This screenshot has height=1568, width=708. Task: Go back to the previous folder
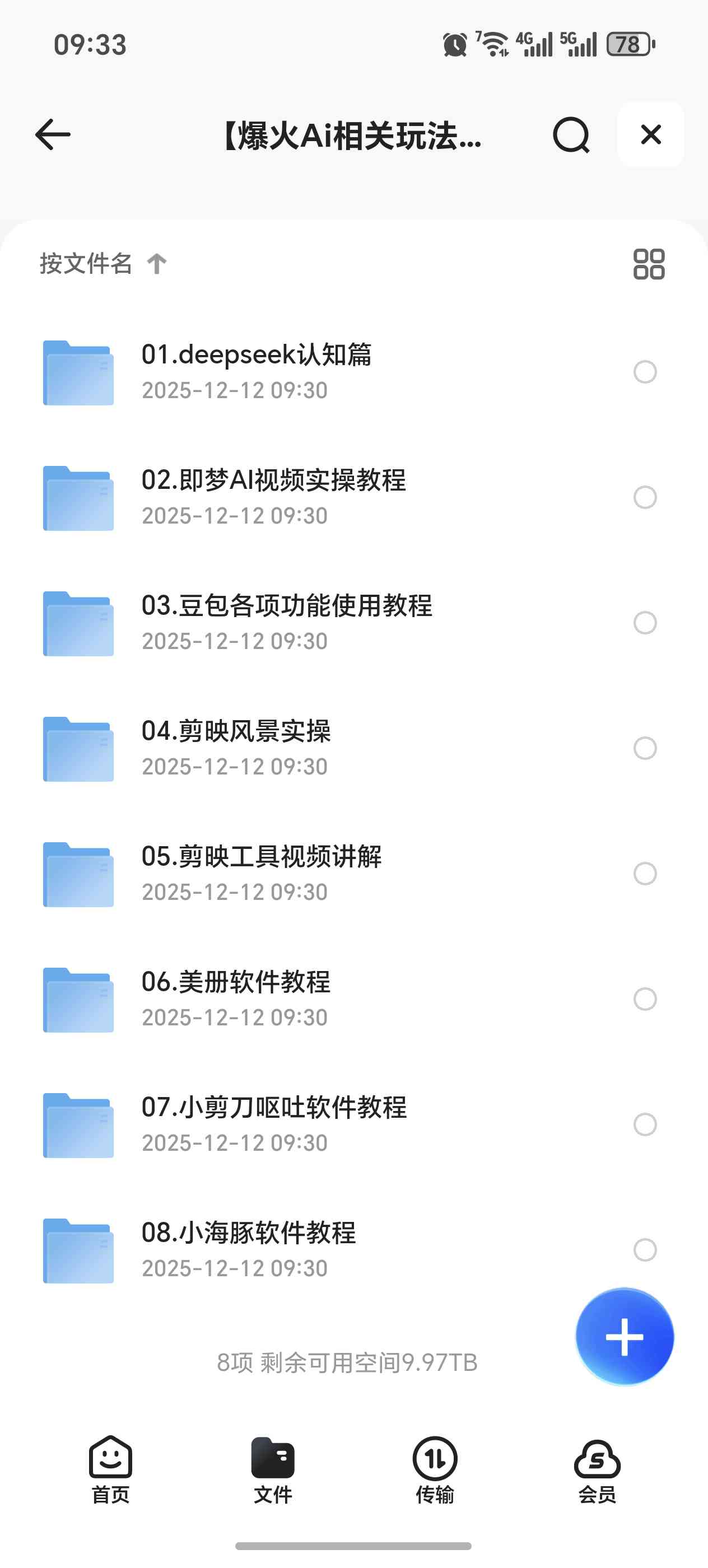click(53, 134)
